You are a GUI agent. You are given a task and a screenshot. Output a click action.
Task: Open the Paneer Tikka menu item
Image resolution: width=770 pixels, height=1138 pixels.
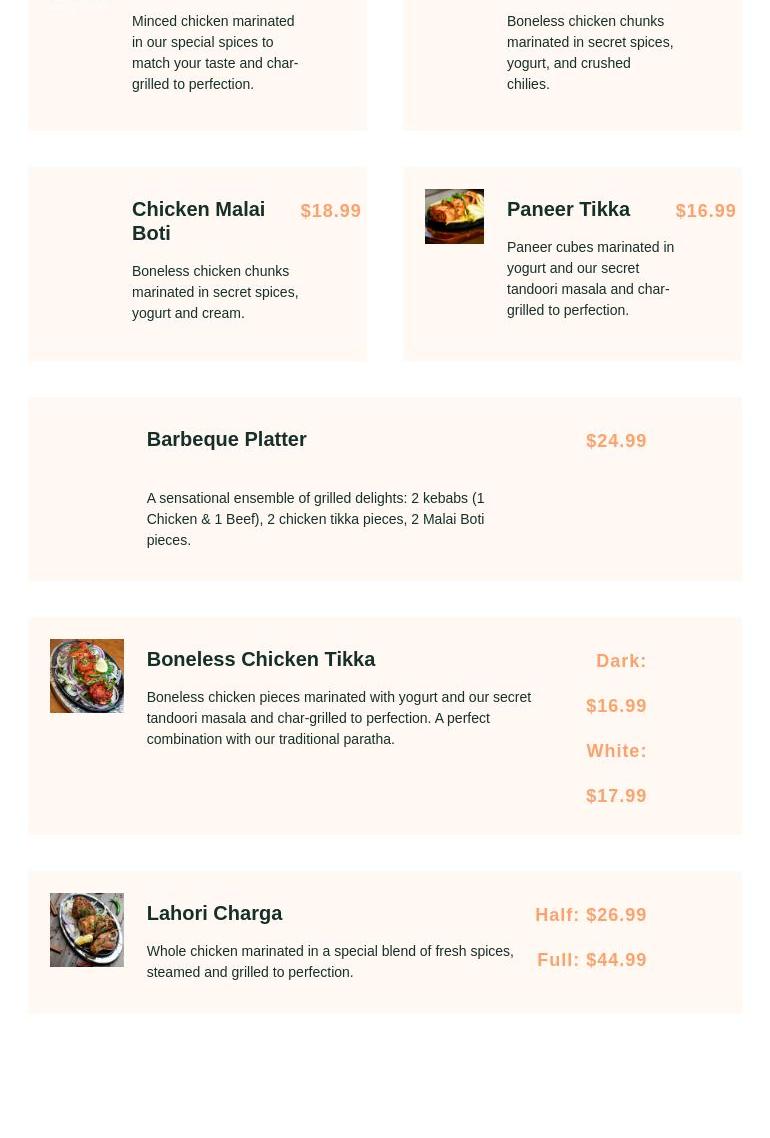point(568,210)
